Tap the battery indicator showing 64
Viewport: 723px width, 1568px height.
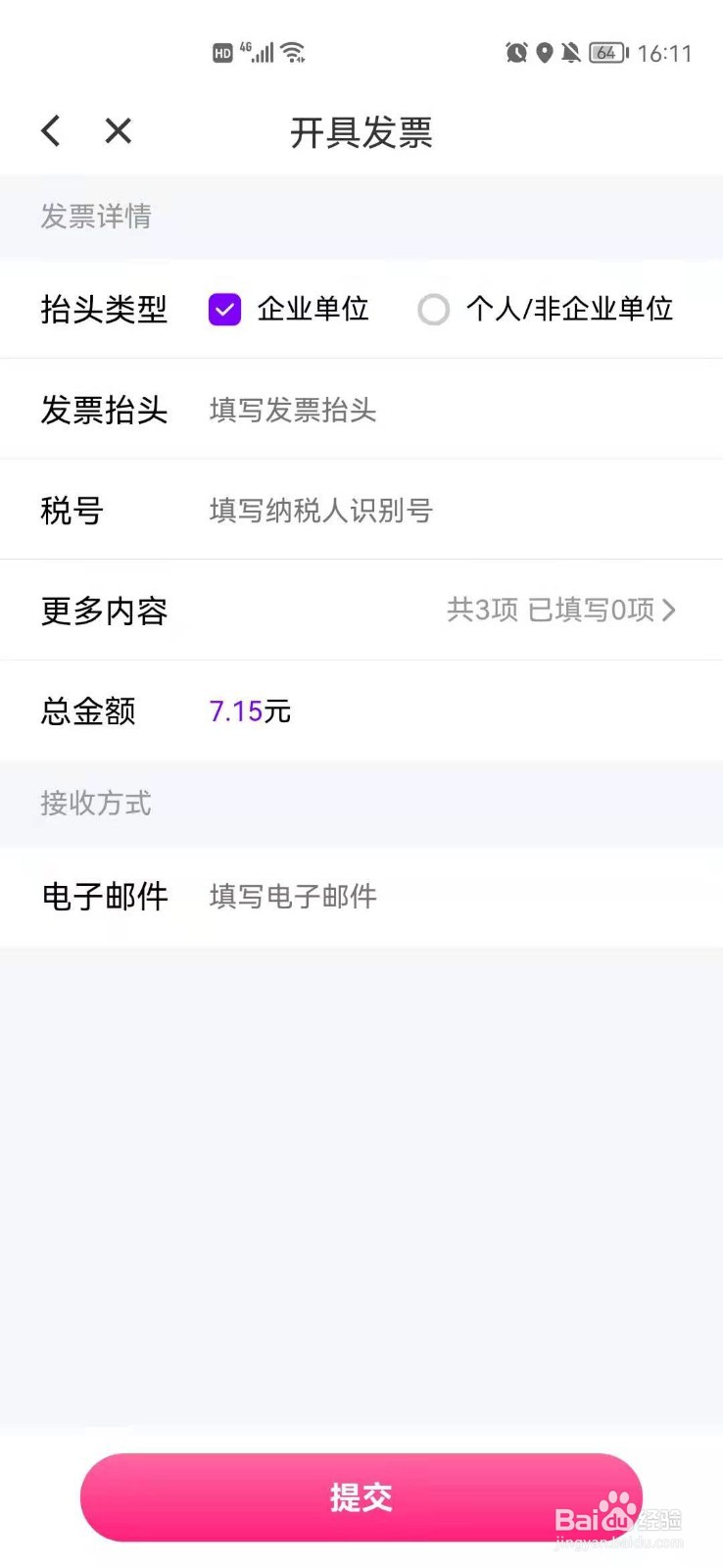(606, 53)
